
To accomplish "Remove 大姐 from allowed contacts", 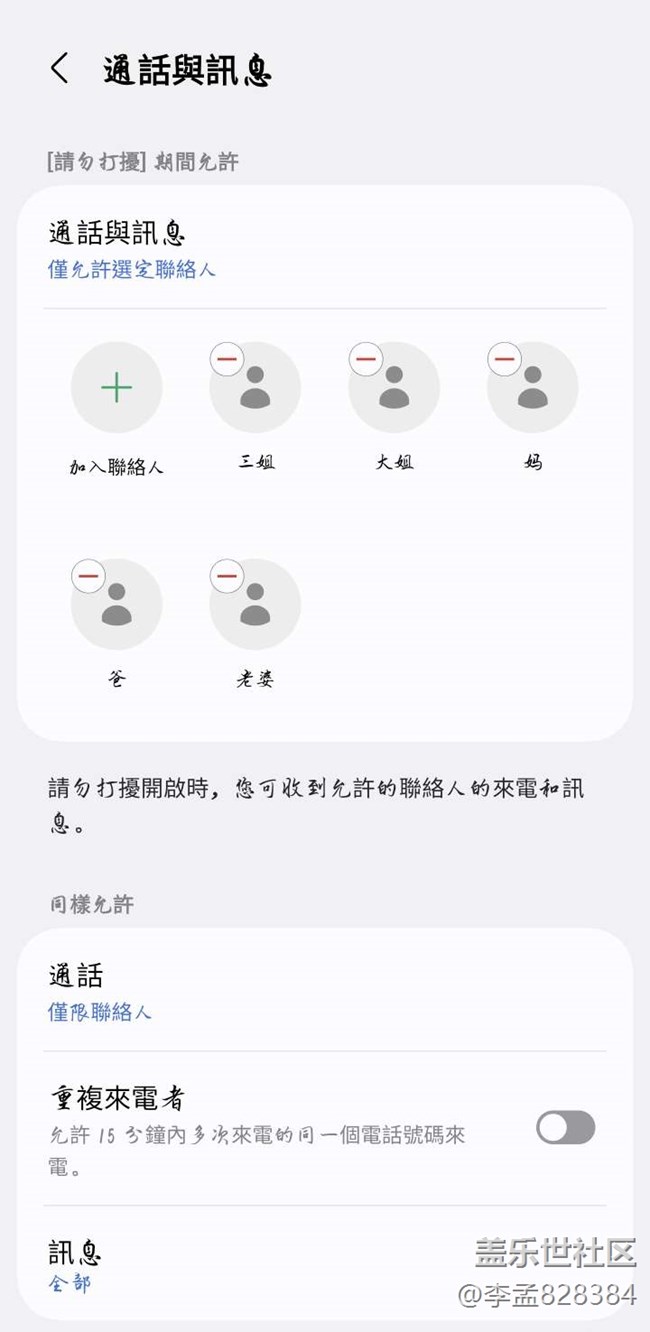I will (x=366, y=358).
